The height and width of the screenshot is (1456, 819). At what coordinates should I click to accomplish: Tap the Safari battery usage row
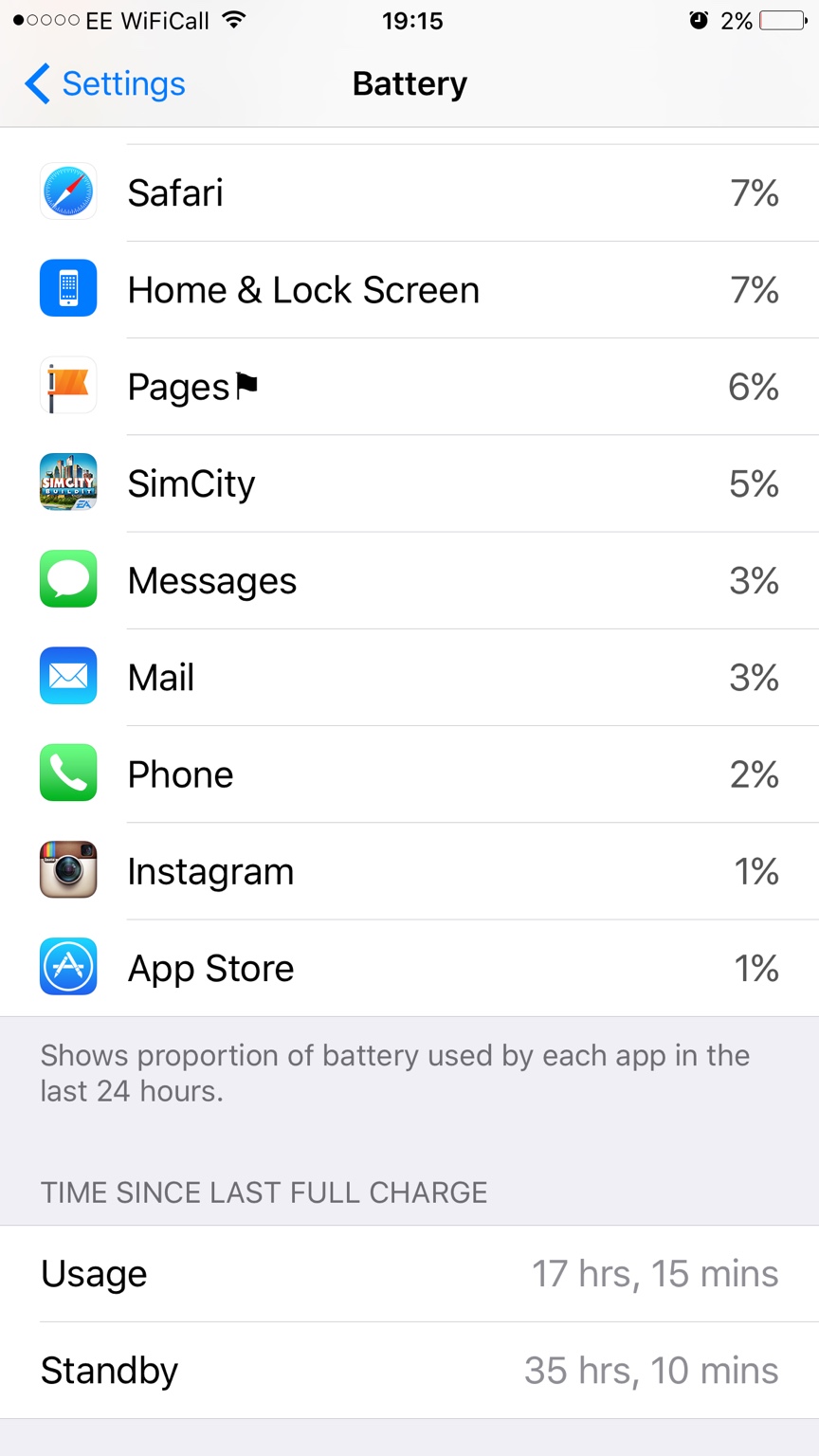pos(409,193)
